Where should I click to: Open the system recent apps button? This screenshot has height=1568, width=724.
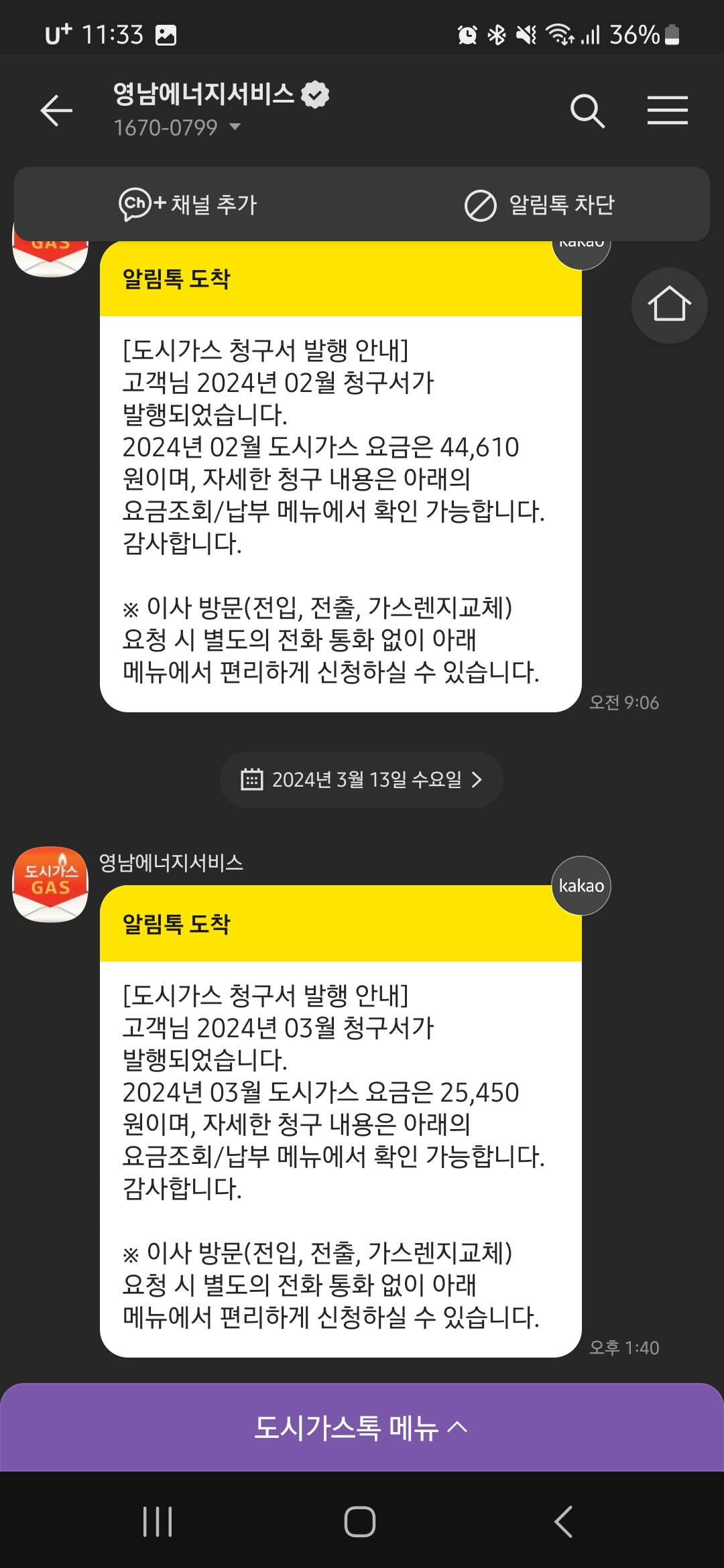click(x=158, y=1521)
